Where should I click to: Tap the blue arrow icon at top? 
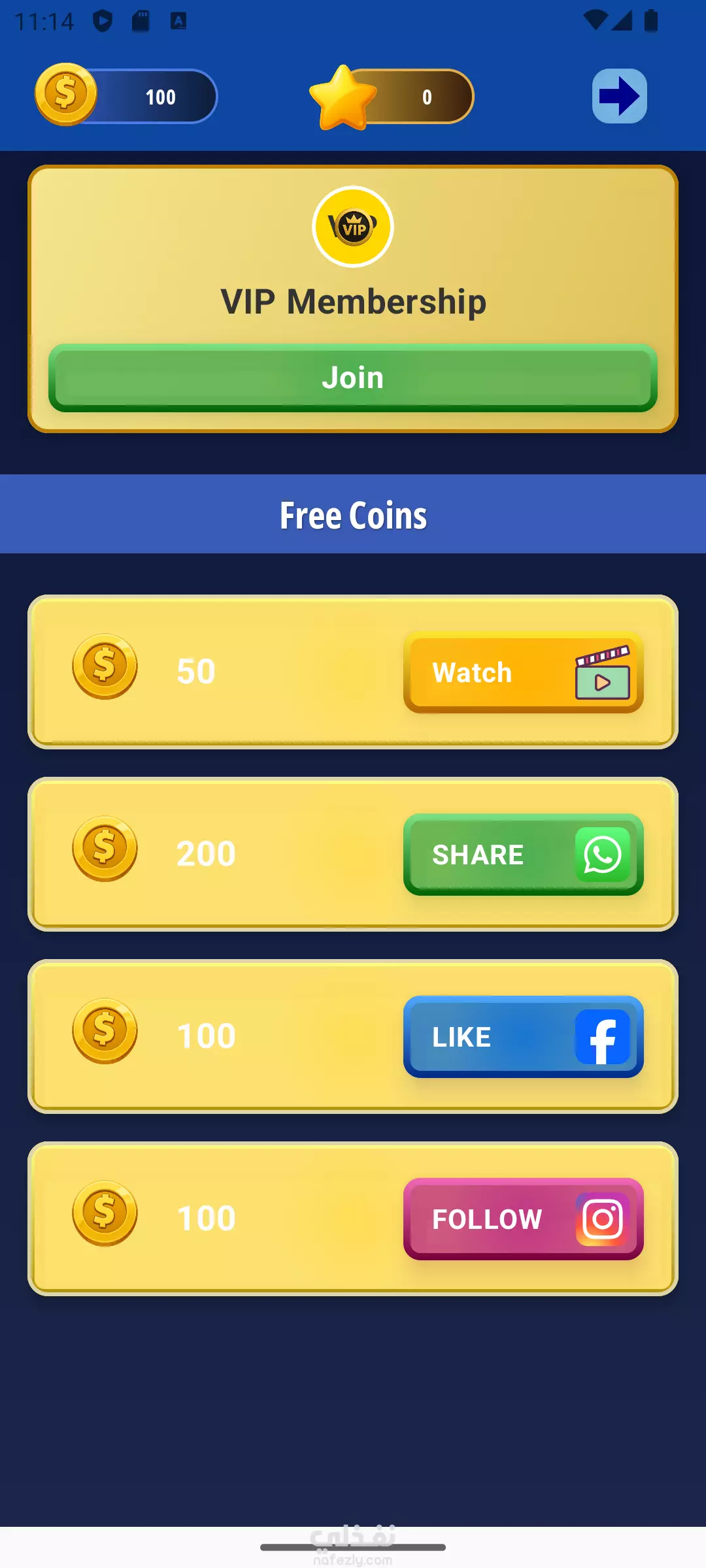click(620, 96)
